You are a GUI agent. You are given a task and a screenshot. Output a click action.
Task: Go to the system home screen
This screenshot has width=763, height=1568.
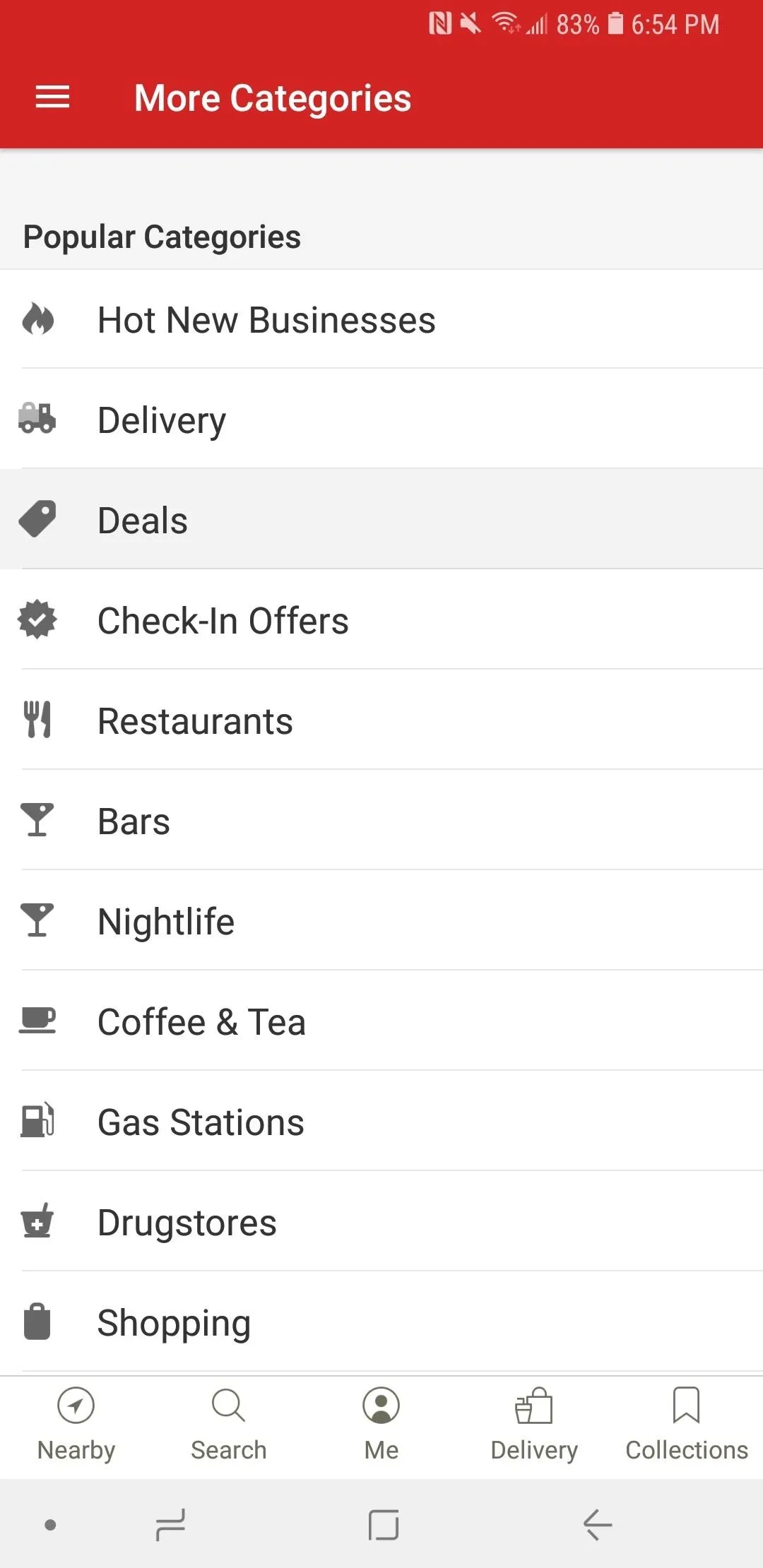pyautogui.click(x=384, y=1524)
